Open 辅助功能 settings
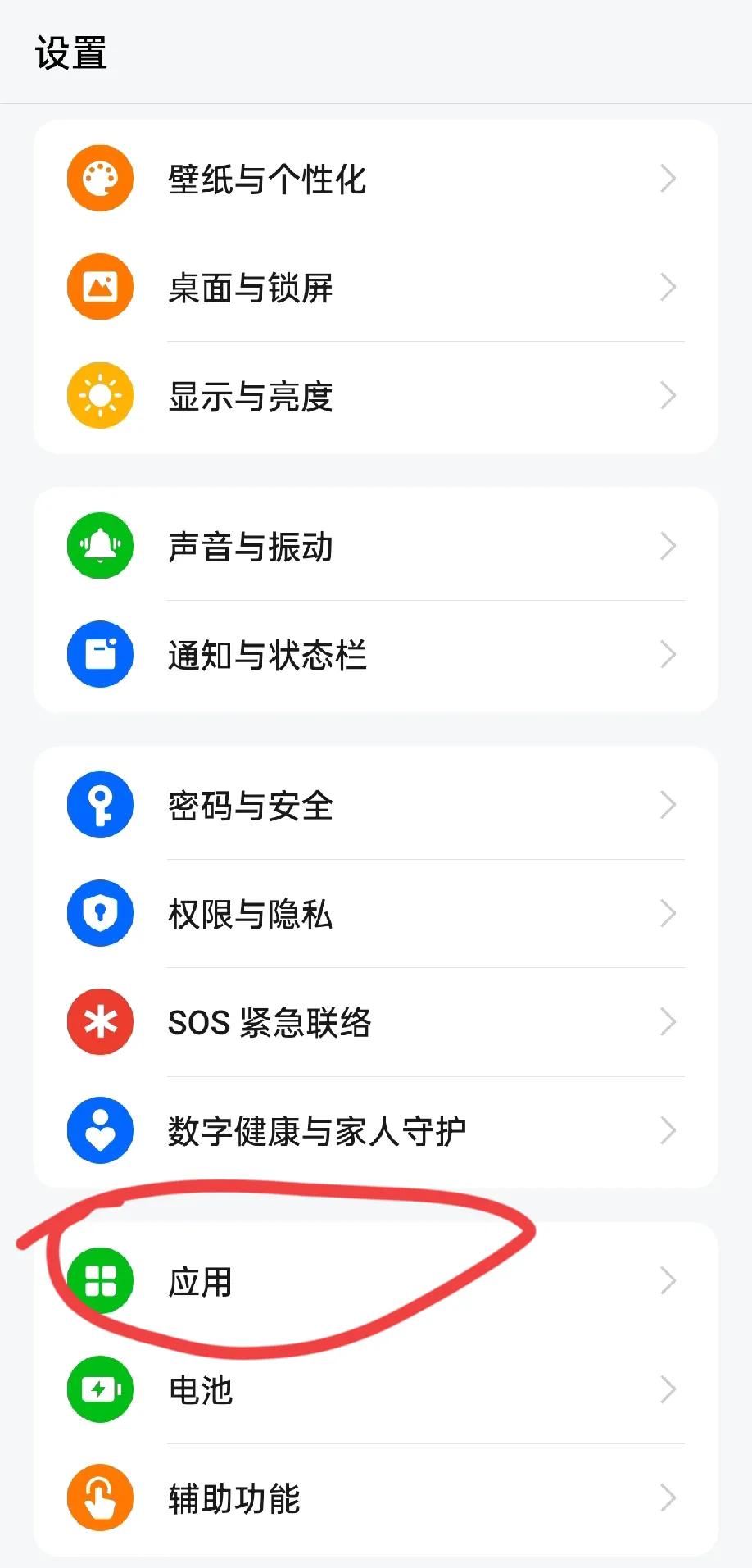 click(x=376, y=1498)
